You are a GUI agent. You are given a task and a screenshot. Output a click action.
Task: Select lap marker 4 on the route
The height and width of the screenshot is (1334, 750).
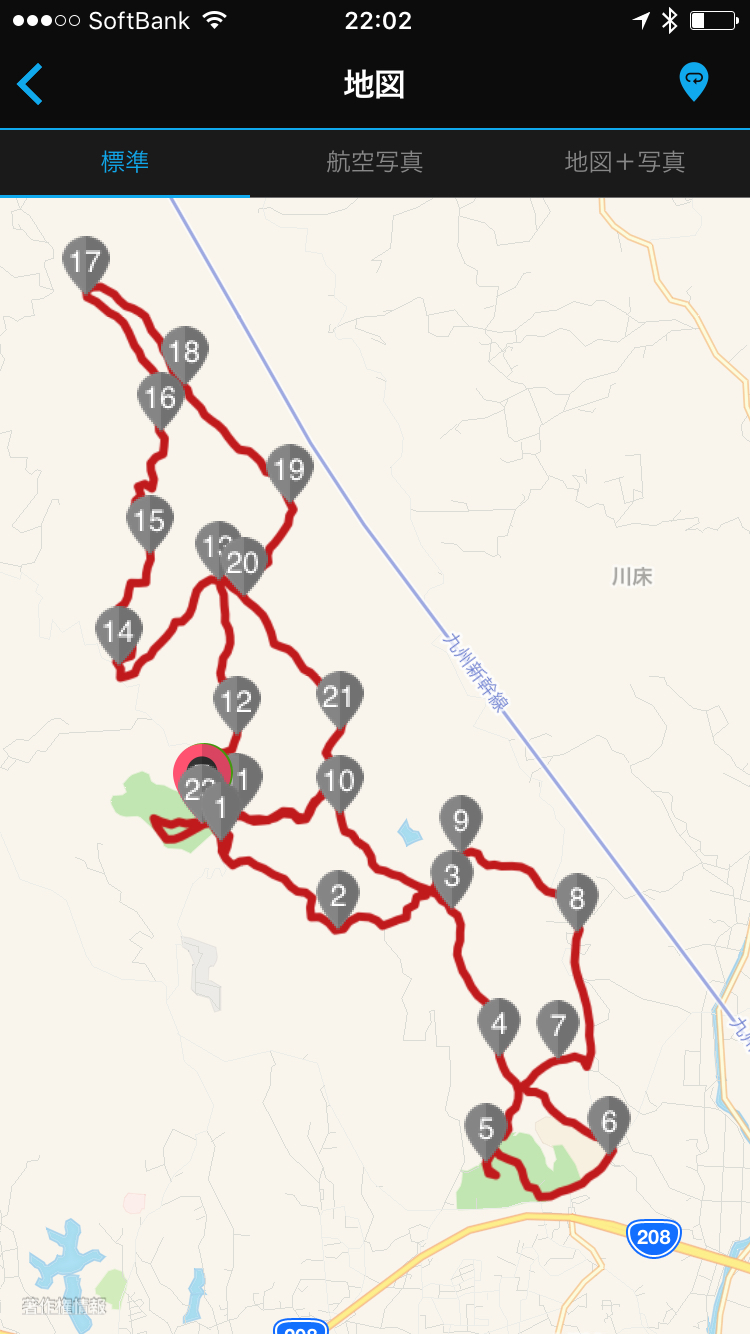click(498, 1023)
